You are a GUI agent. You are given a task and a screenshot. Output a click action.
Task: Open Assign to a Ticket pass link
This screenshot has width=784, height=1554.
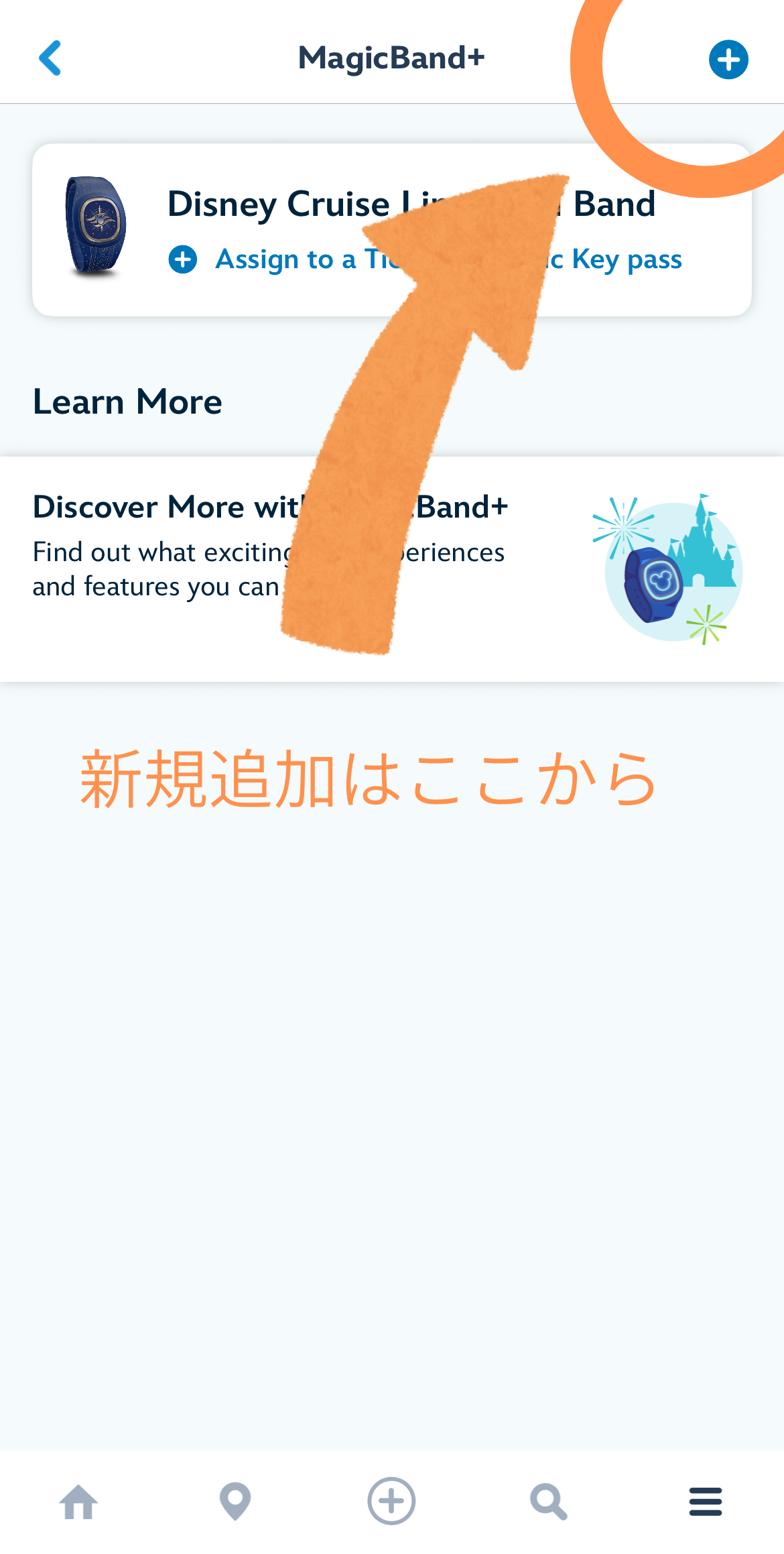[449, 259]
